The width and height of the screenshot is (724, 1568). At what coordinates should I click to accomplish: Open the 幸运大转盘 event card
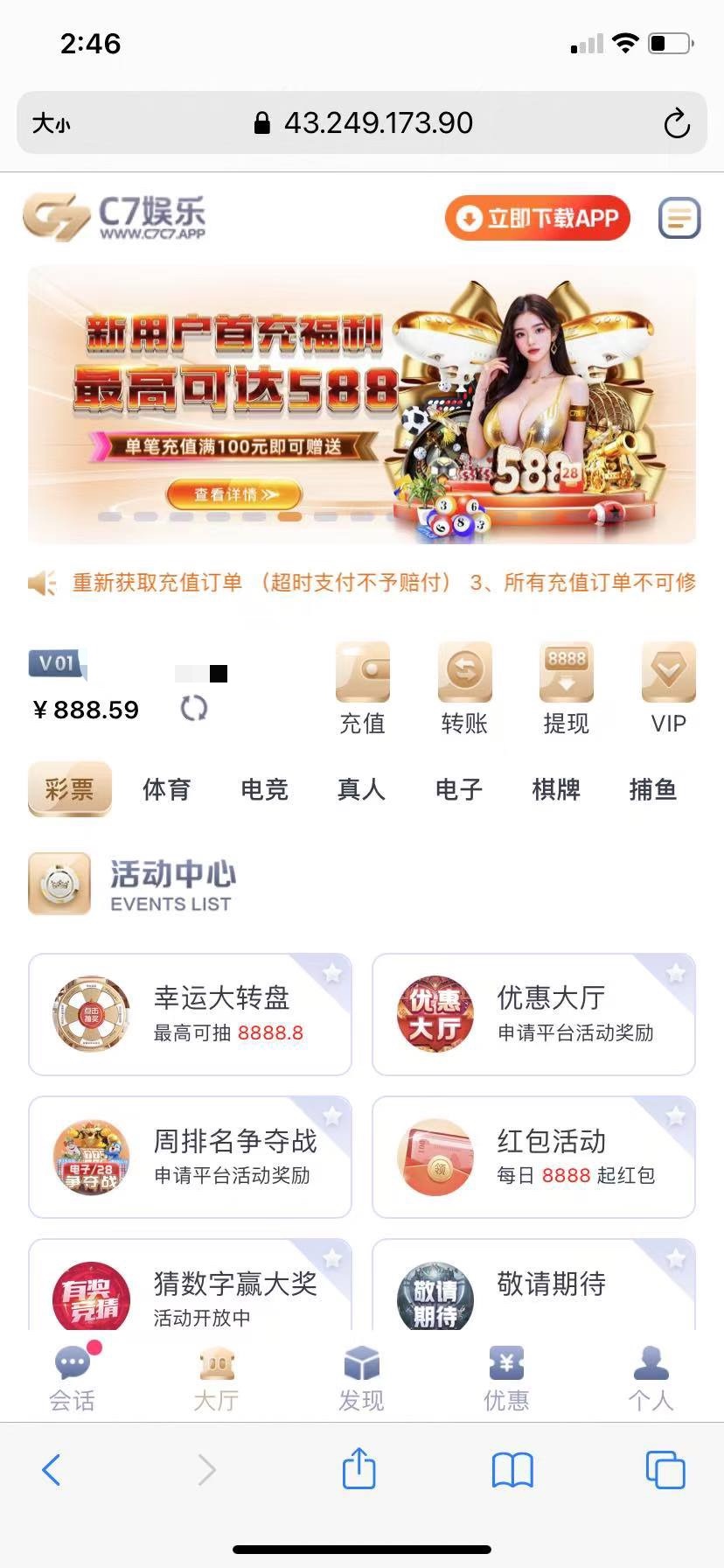point(190,1014)
